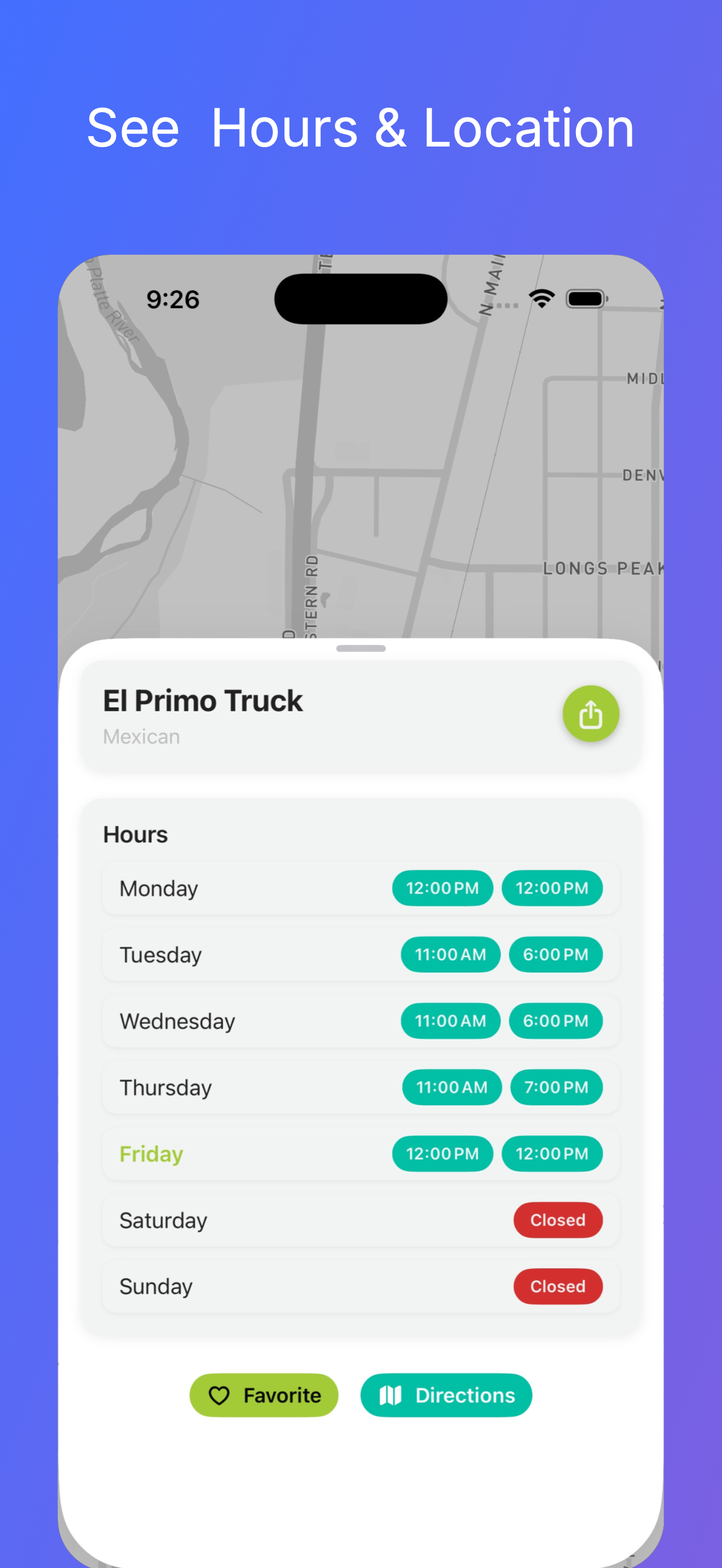722x1568 pixels.
Task: Toggle Sunday's Closed status
Action: pos(557,1286)
